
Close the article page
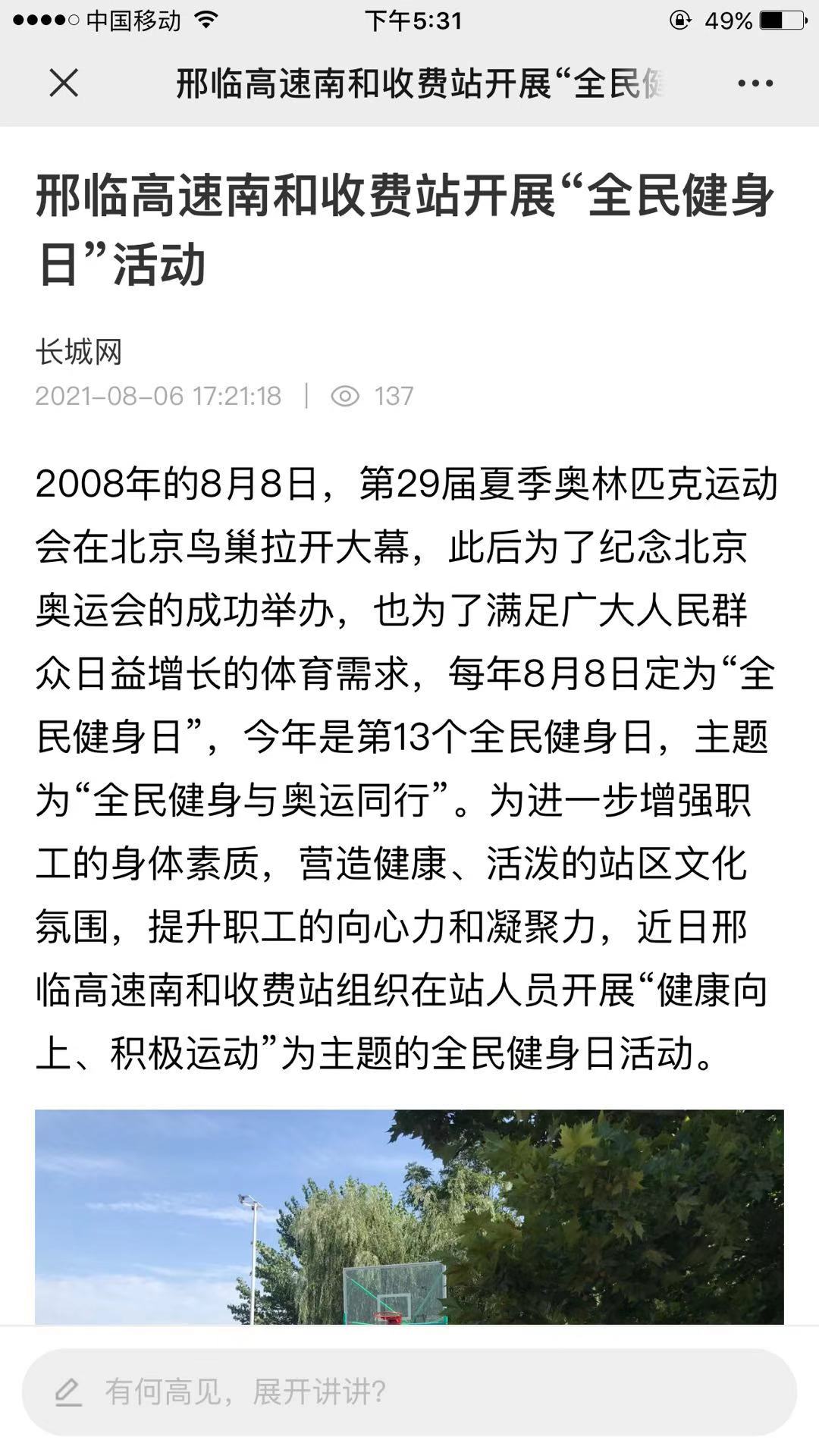64,83
